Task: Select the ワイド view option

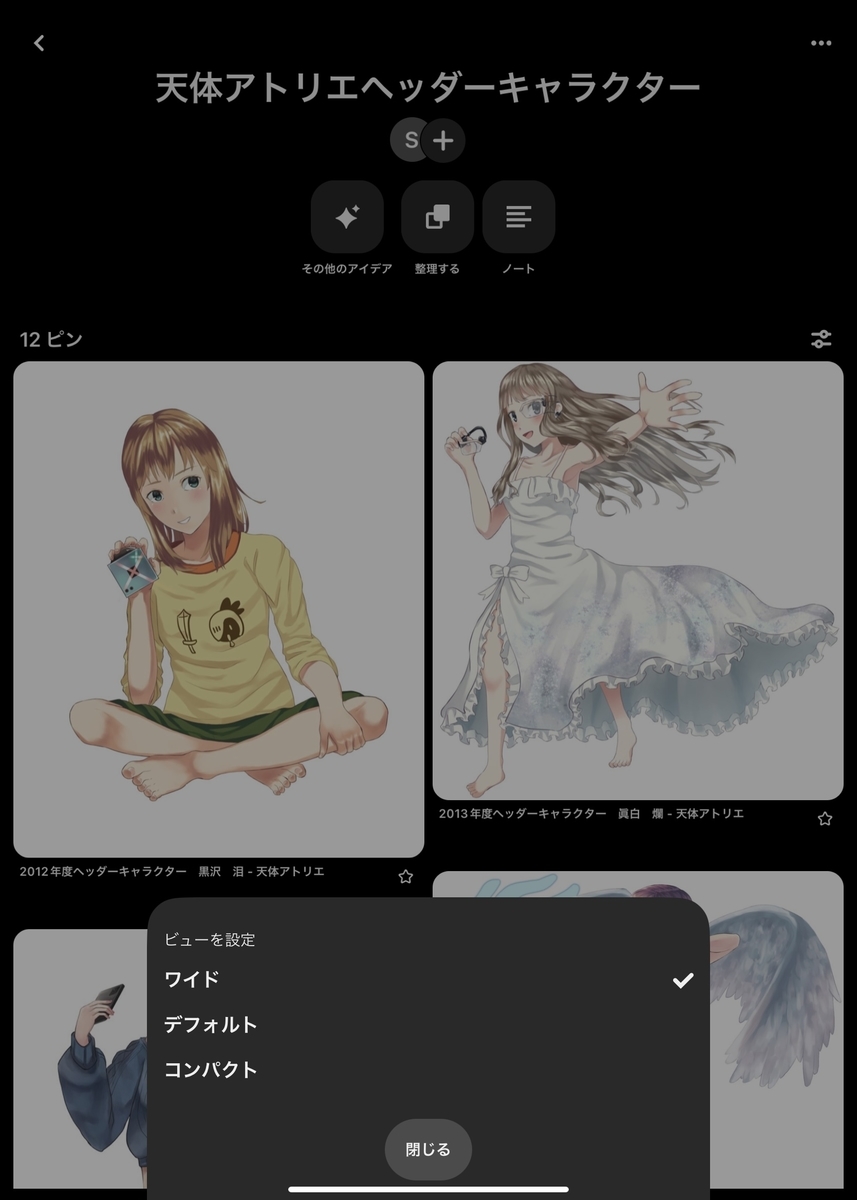Action: click(428, 980)
